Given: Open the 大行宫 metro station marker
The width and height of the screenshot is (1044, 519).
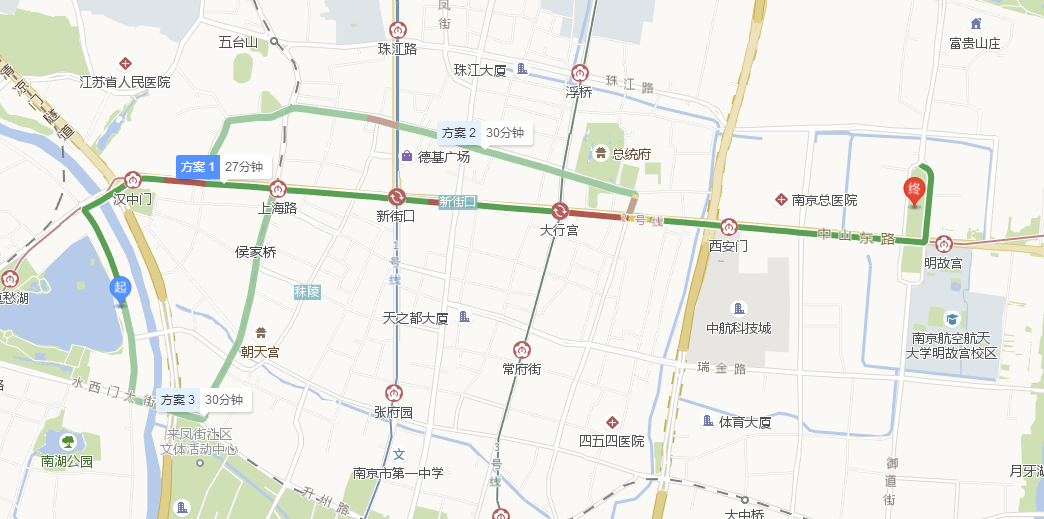Looking at the screenshot, I should point(559,210).
